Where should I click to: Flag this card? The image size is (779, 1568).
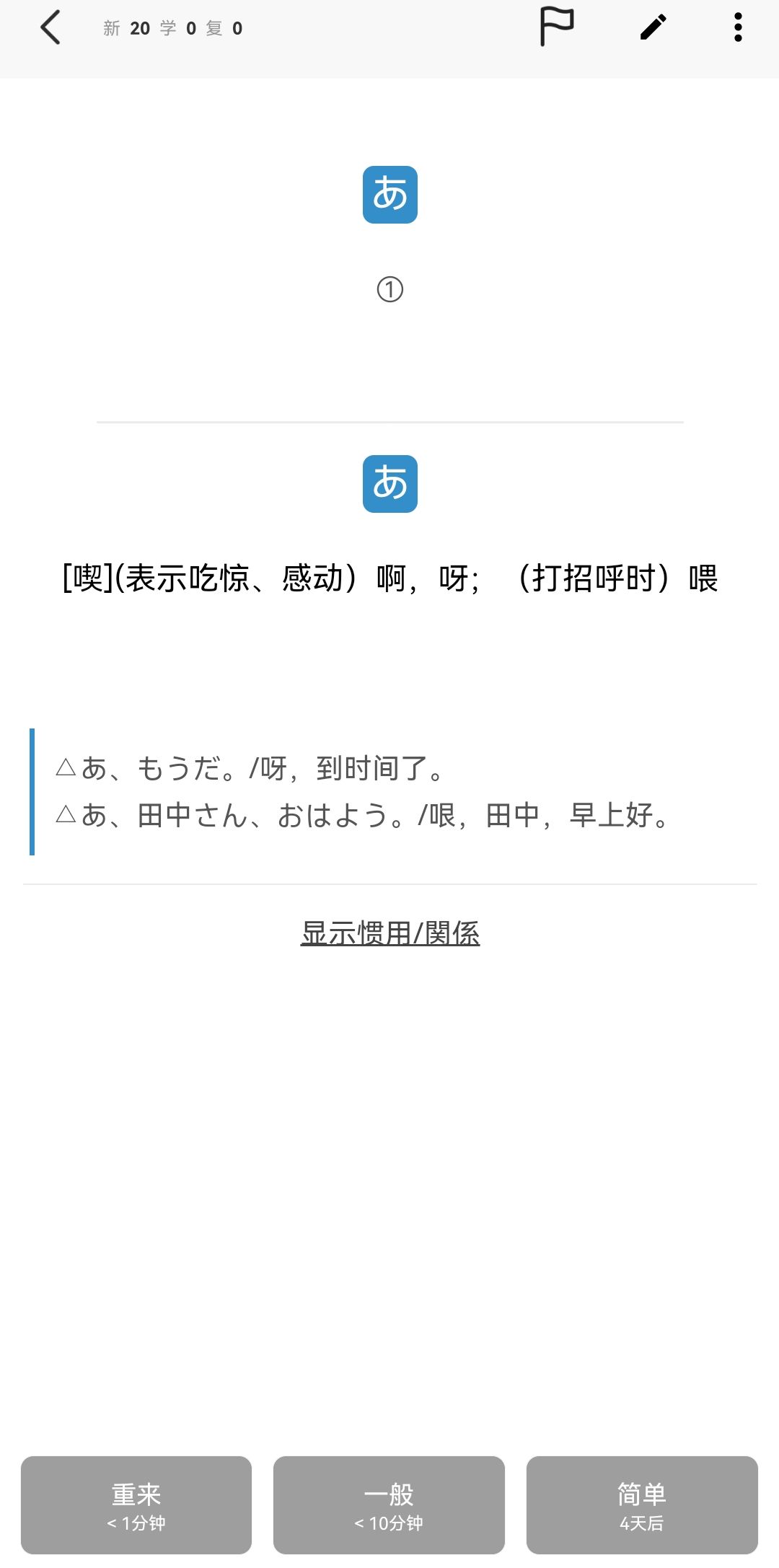coord(557,27)
